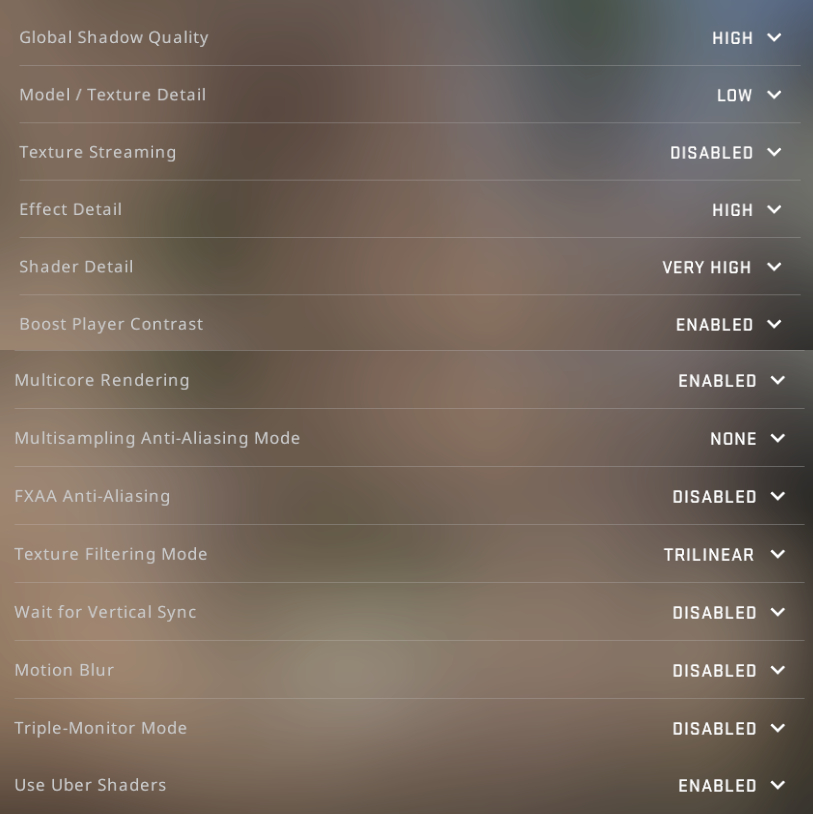Open the Global Shadow Quality dropdown
Screen dimensions: 813x814
pyautogui.click(x=746, y=38)
